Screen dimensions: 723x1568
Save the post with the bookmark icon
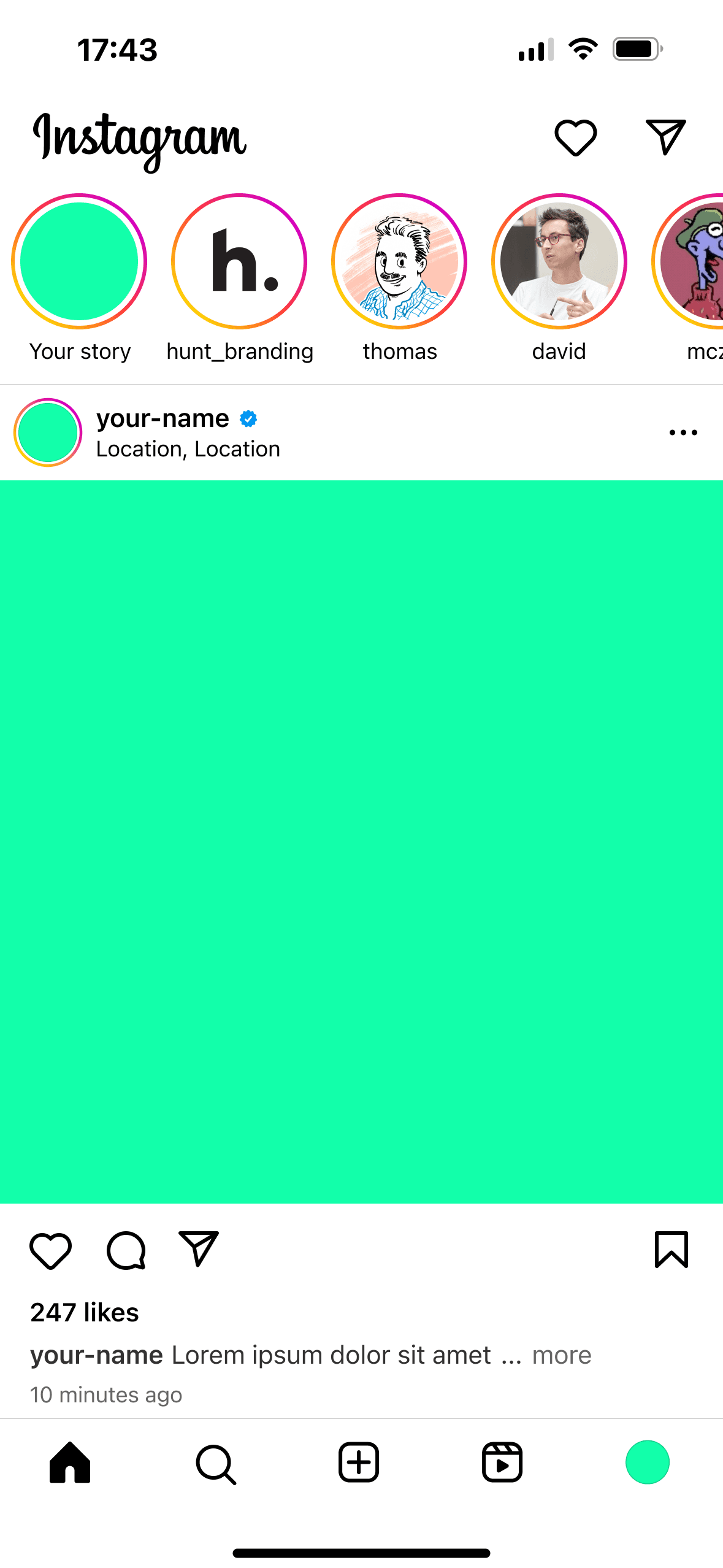click(671, 1249)
